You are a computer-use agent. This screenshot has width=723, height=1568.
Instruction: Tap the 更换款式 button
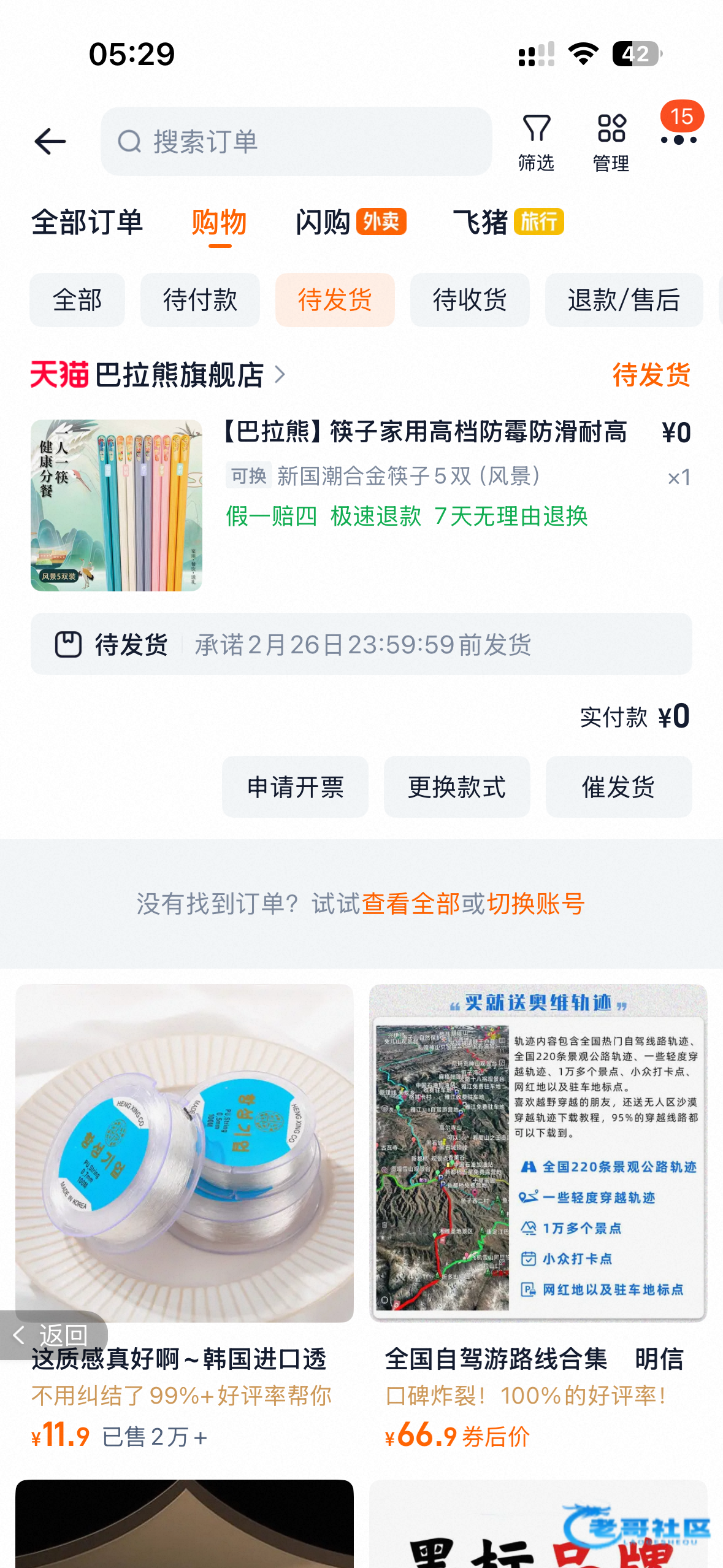(457, 787)
